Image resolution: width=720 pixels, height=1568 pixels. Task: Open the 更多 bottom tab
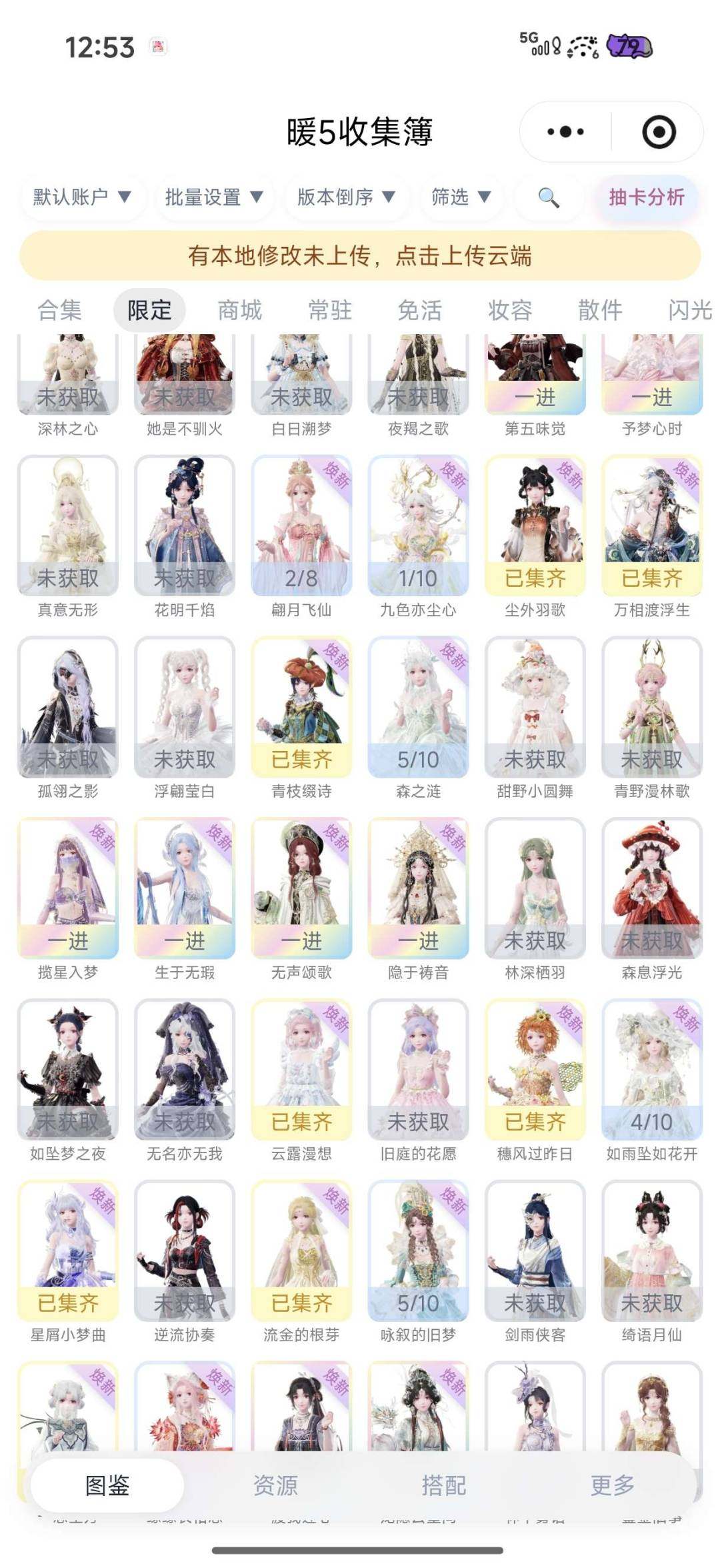(x=612, y=1485)
